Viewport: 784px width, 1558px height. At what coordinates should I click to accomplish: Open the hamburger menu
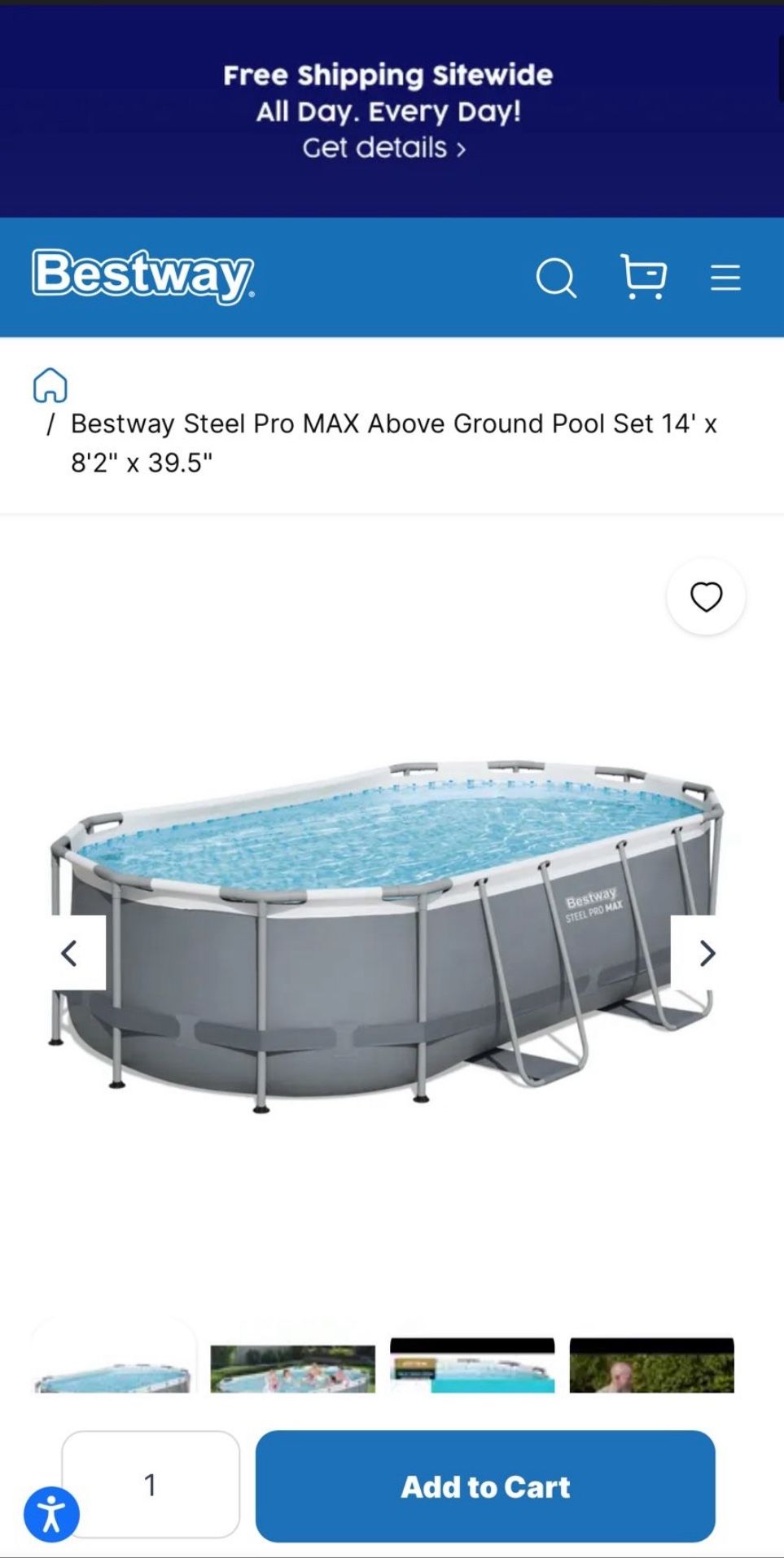coord(725,278)
